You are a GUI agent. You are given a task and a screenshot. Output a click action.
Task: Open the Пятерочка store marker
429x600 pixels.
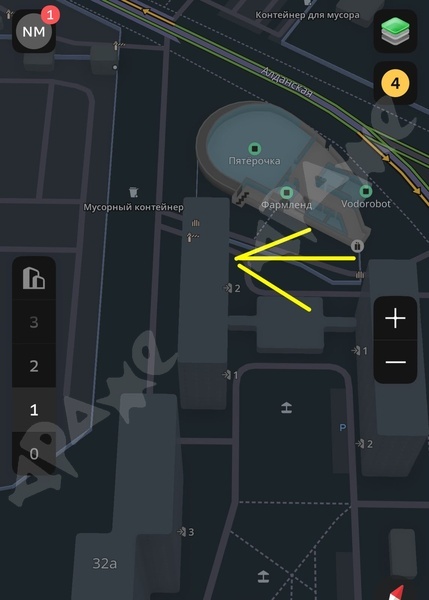click(x=254, y=148)
